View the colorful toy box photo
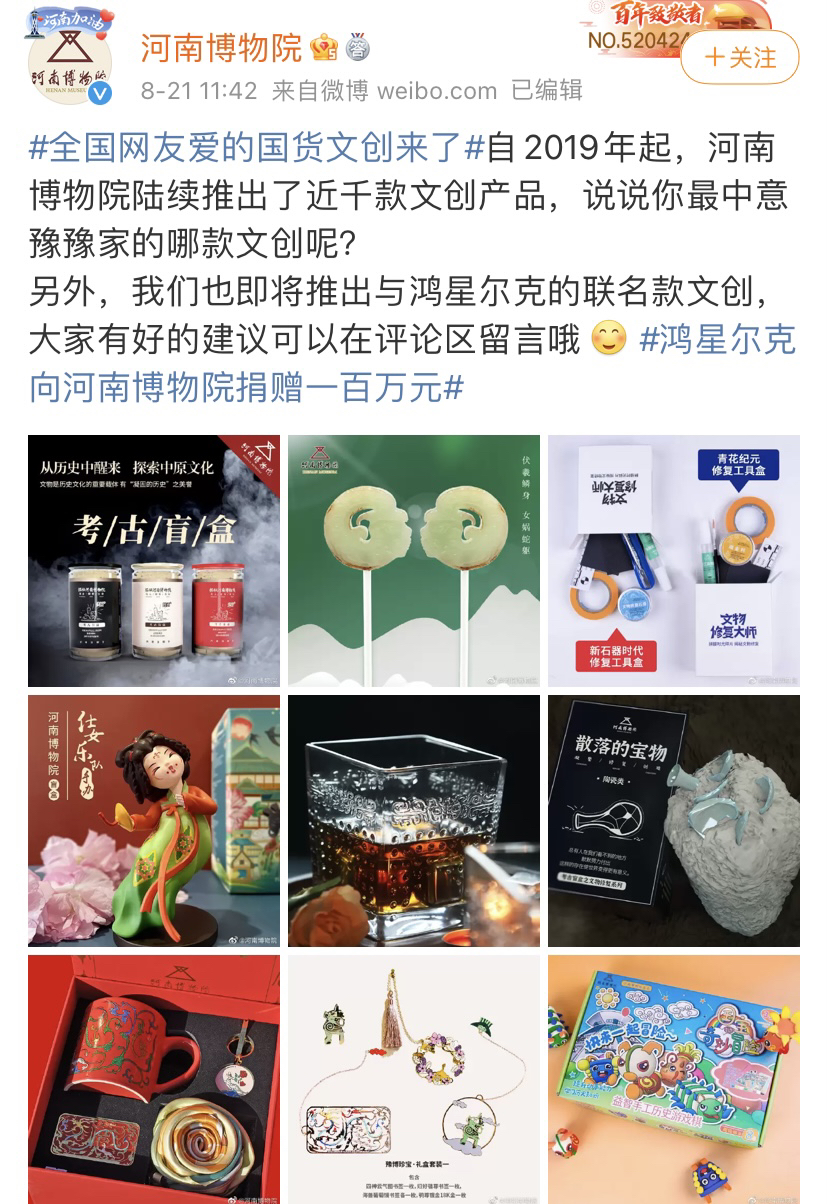 (x=673, y=1078)
